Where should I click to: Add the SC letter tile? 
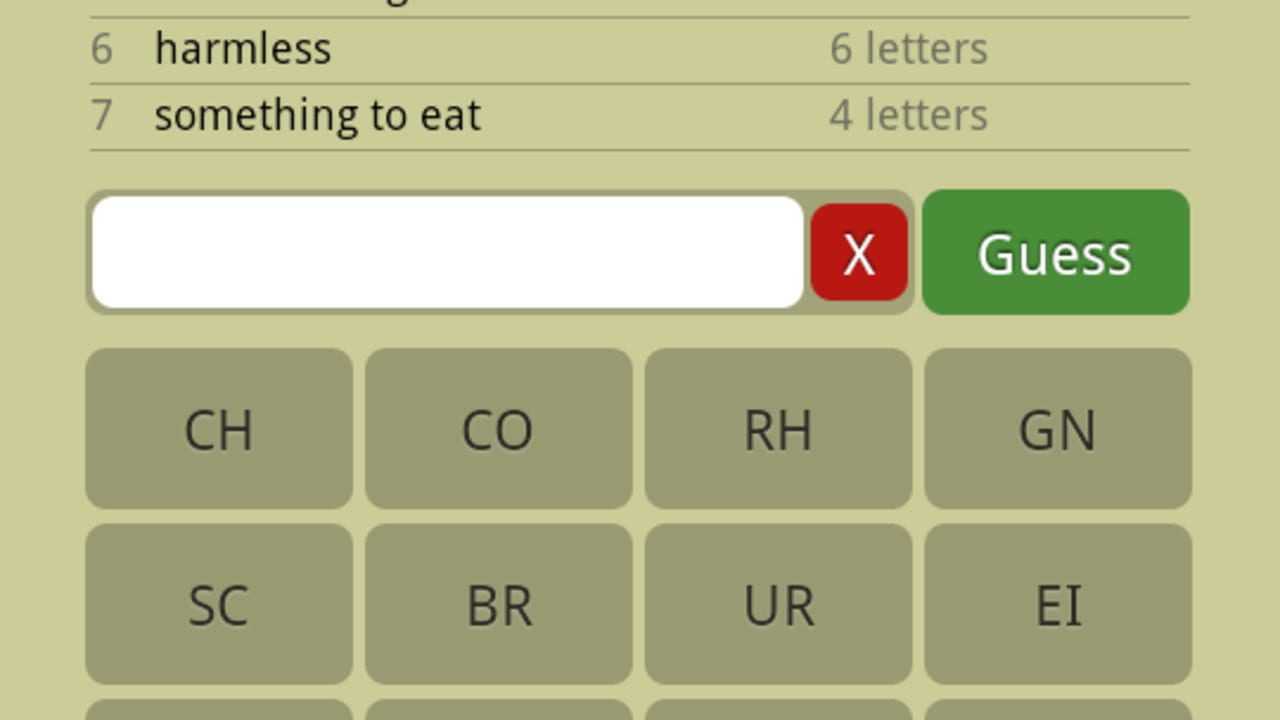coord(219,604)
